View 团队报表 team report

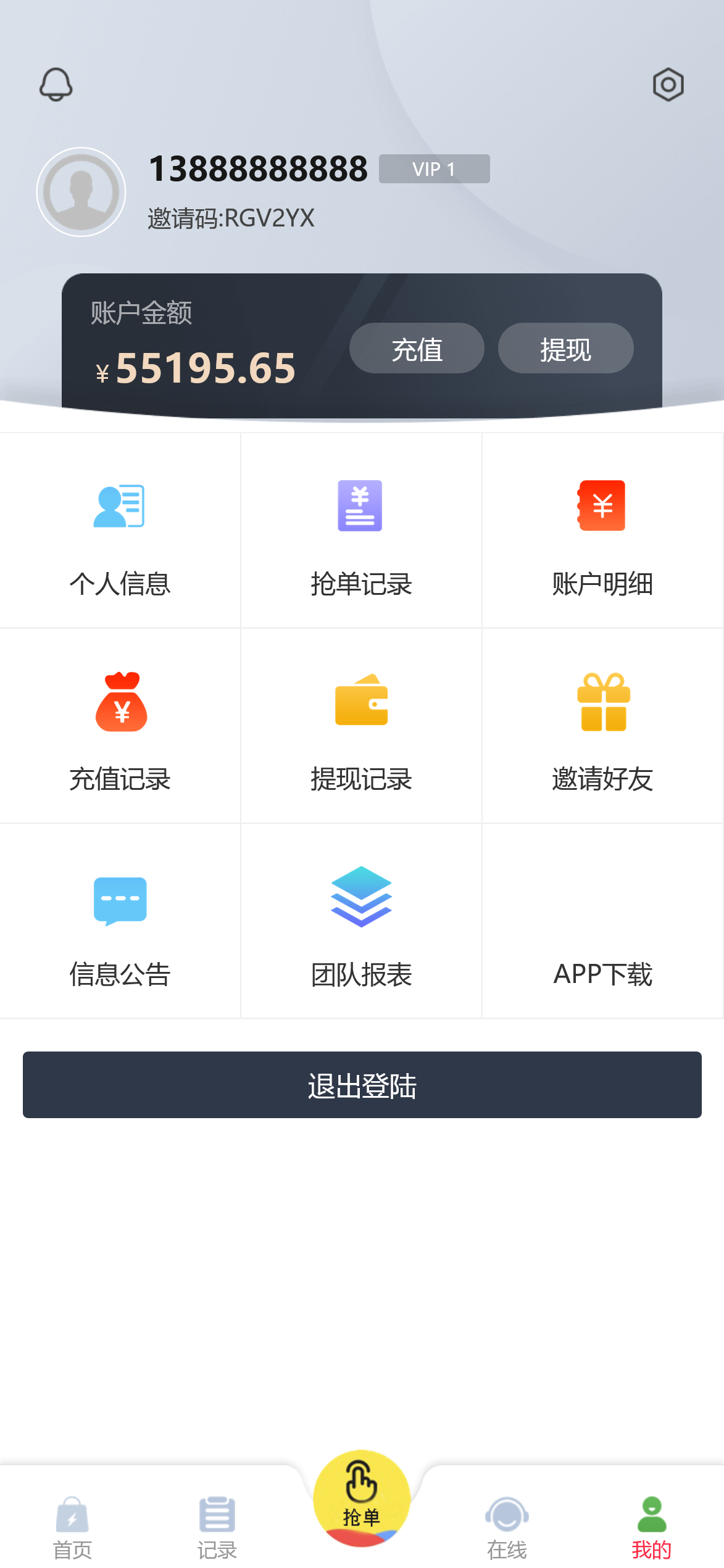tap(361, 921)
